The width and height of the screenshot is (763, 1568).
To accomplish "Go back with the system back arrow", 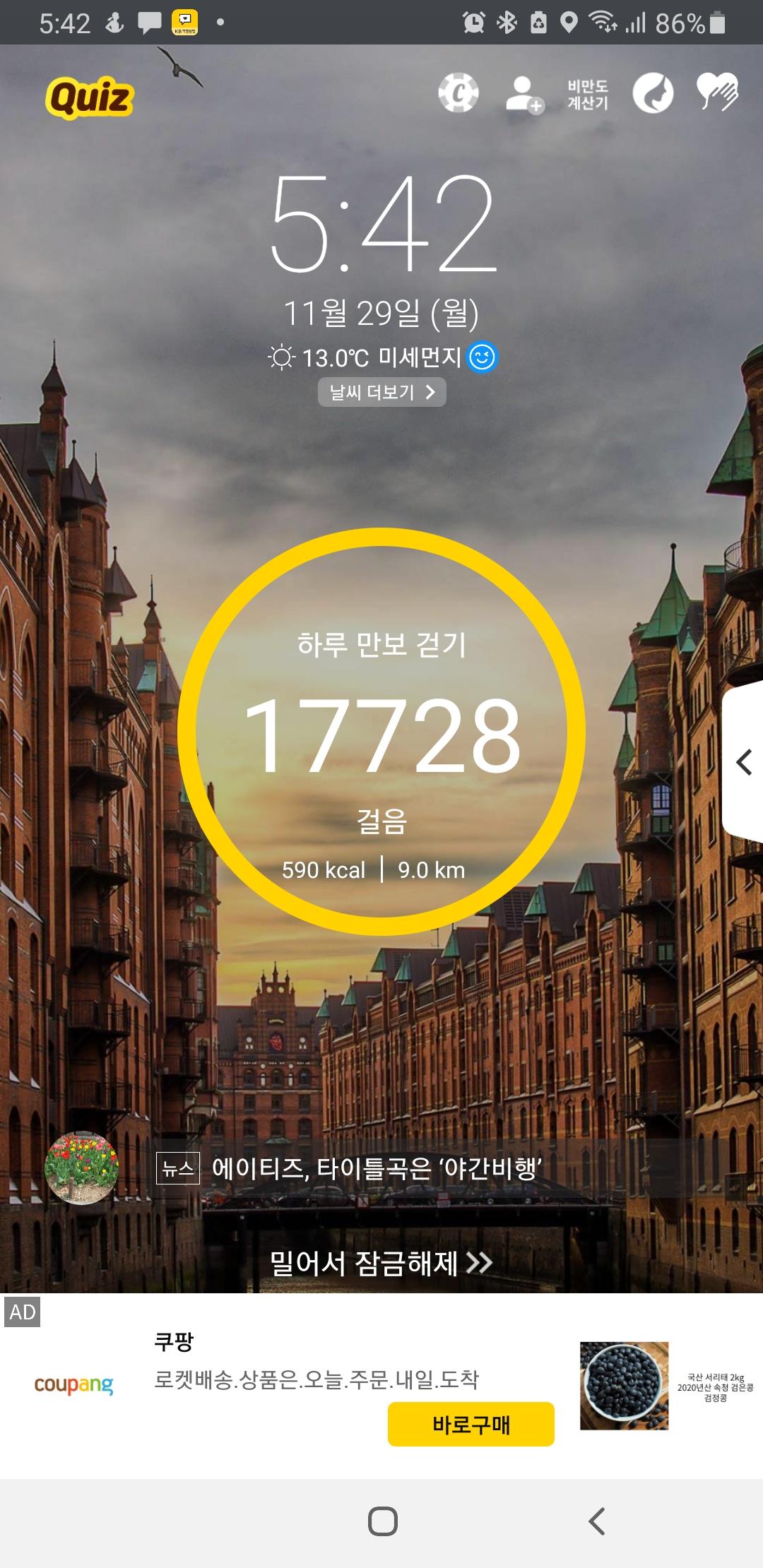I will pos(597,1521).
